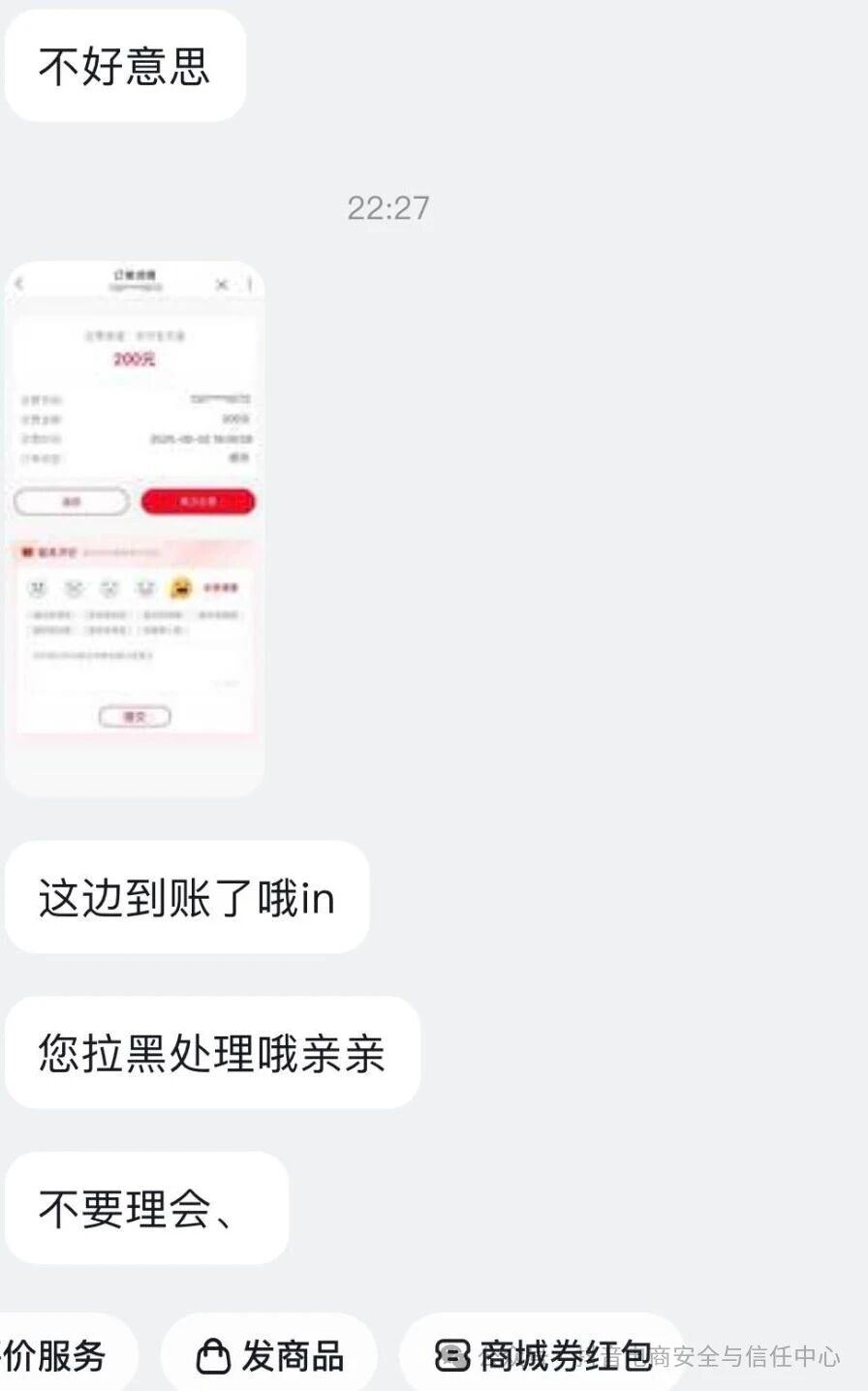Tap the 发商品 quick action chip

click(269, 1356)
